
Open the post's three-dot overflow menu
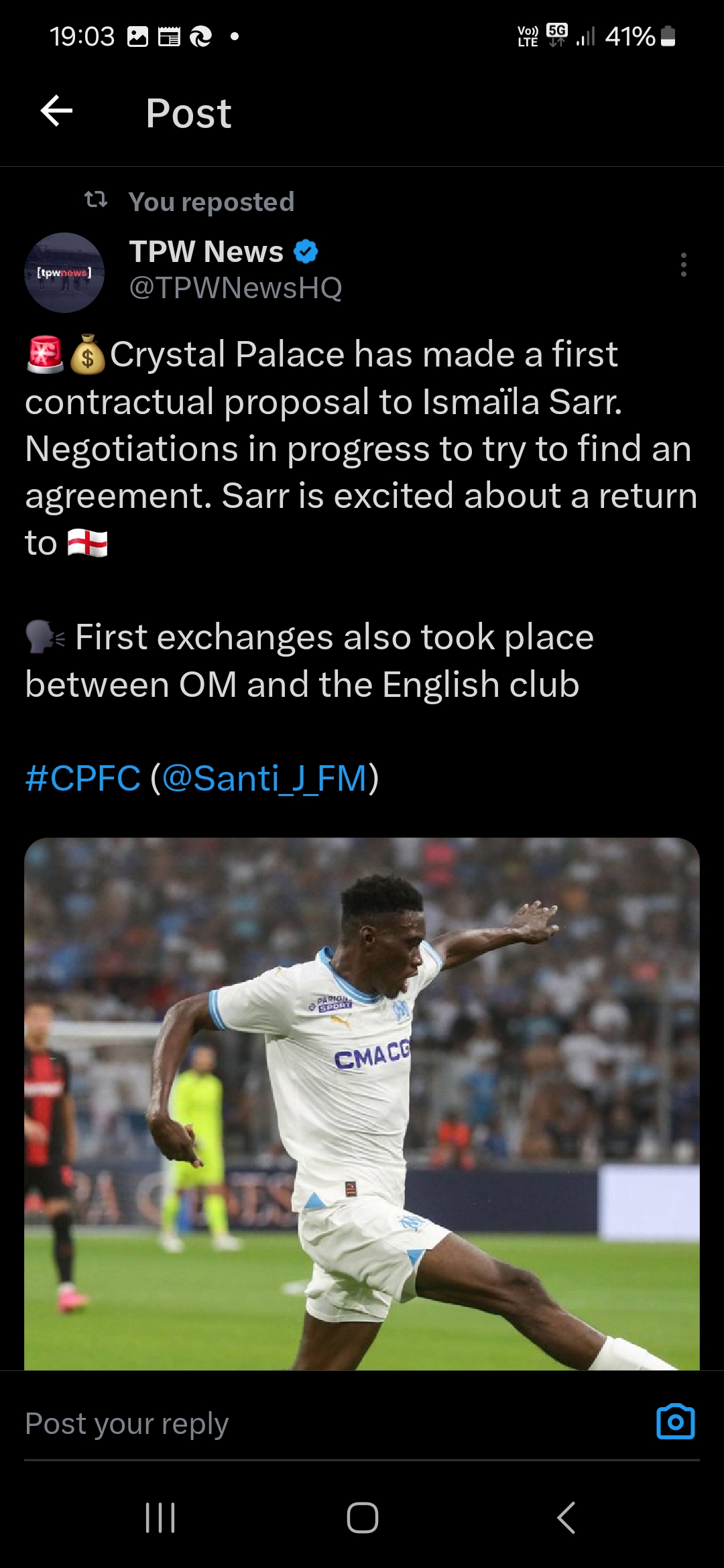683,265
